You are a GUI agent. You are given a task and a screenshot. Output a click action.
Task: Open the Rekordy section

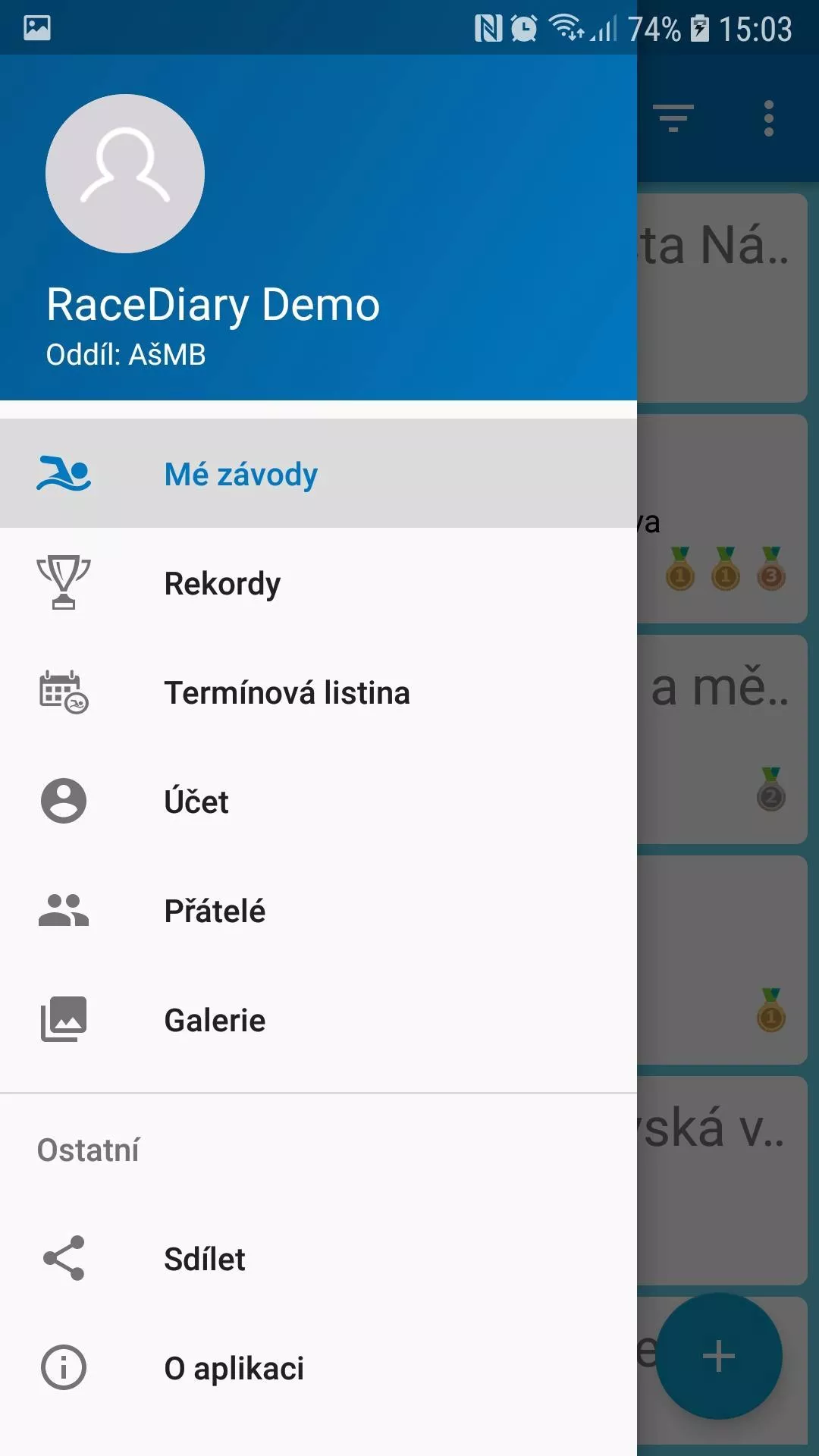click(318, 583)
